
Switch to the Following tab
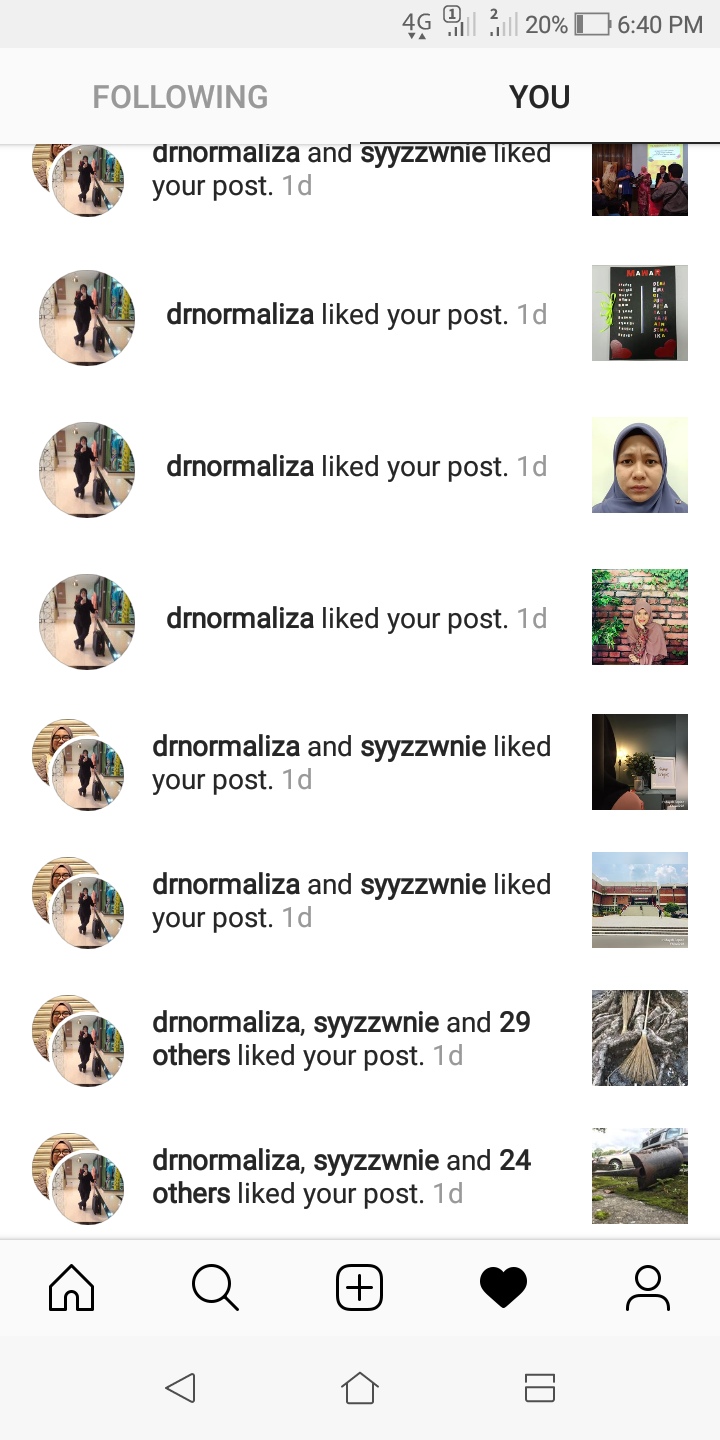click(x=180, y=97)
